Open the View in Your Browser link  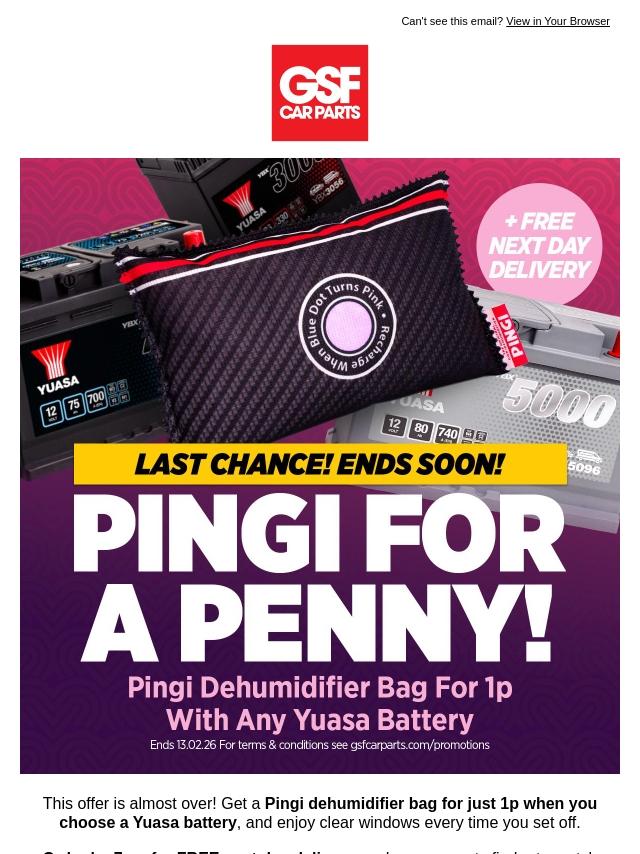tap(557, 21)
